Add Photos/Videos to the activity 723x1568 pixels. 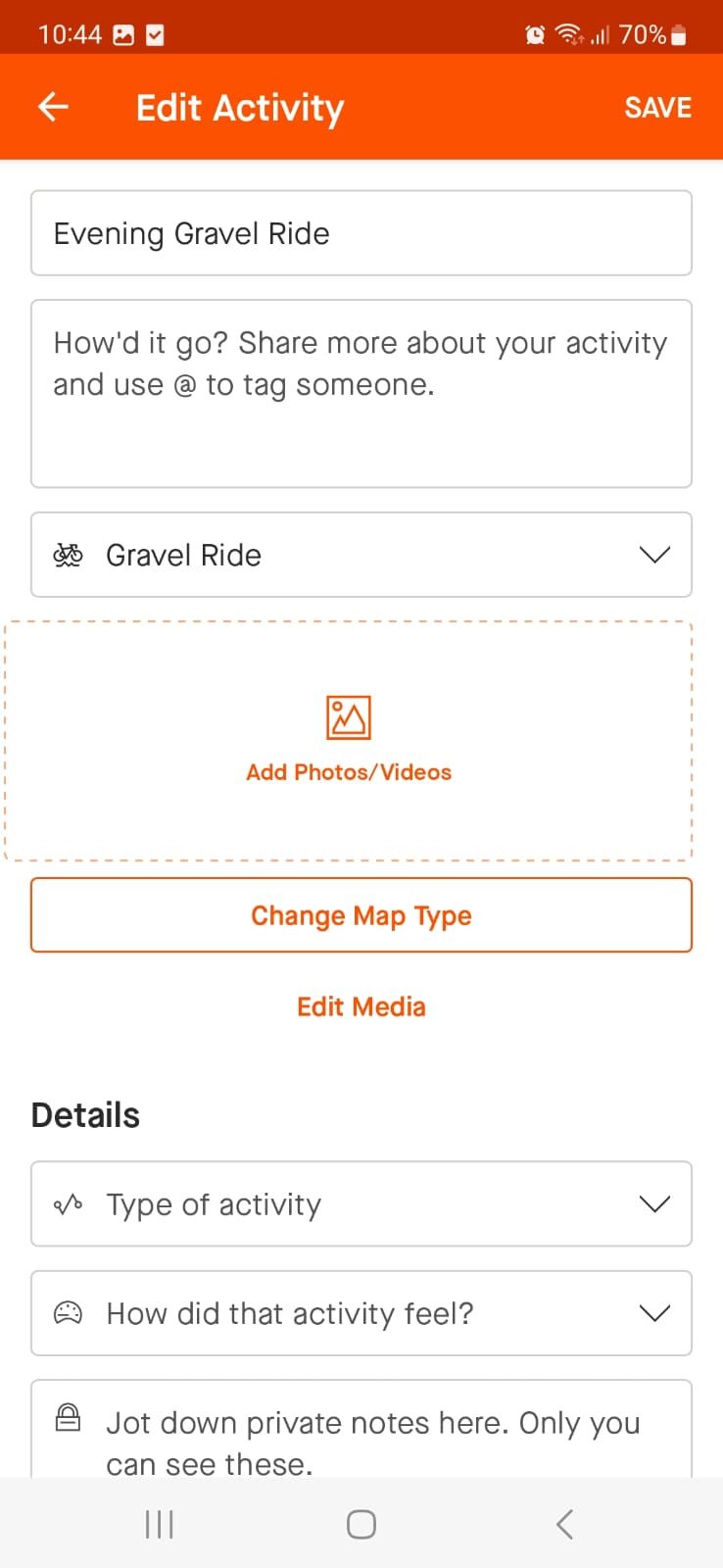coord(349,741)
